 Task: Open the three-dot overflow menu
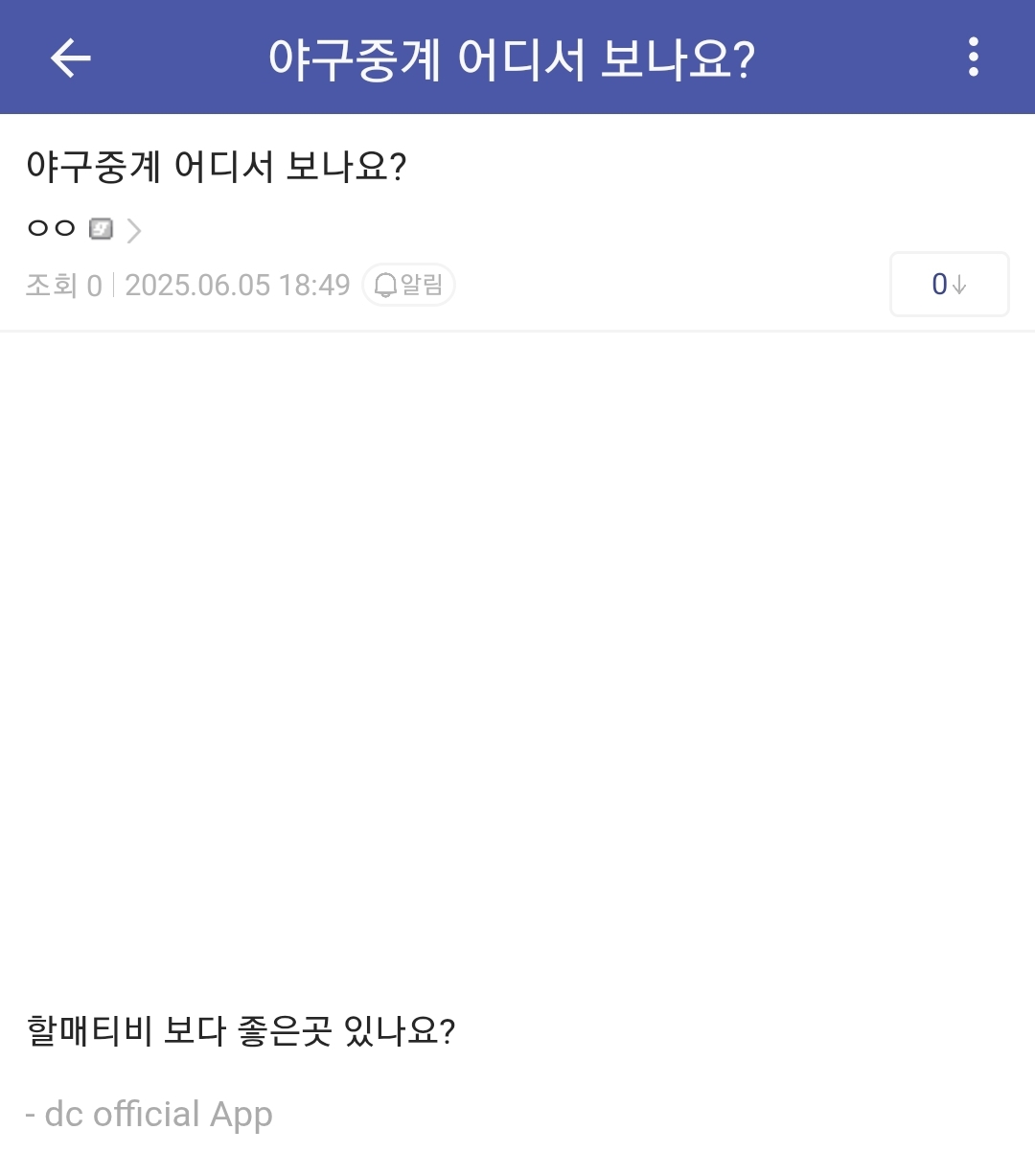(x=973, y=58)
